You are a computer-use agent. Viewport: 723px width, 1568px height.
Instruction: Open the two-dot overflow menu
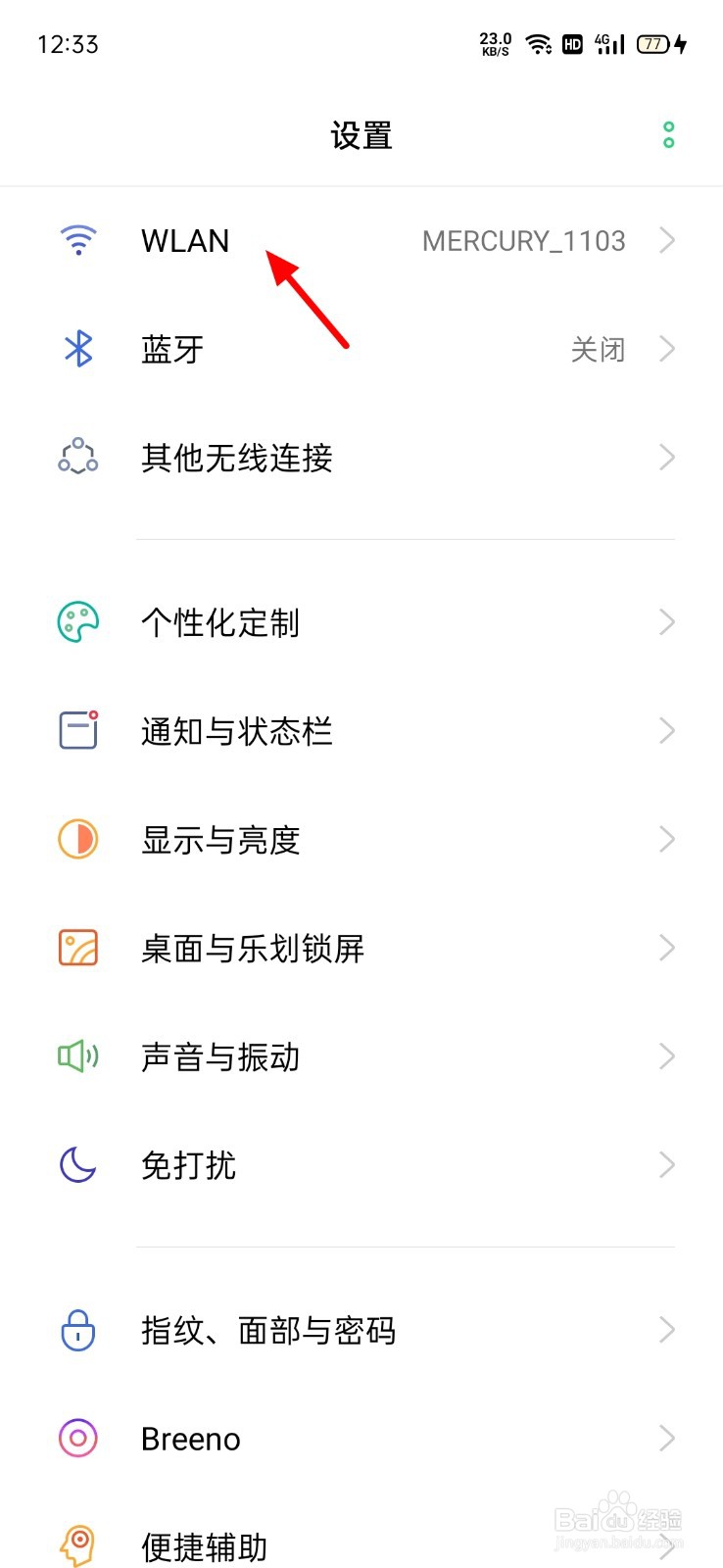pyautogui.click(x=668, y=135)
